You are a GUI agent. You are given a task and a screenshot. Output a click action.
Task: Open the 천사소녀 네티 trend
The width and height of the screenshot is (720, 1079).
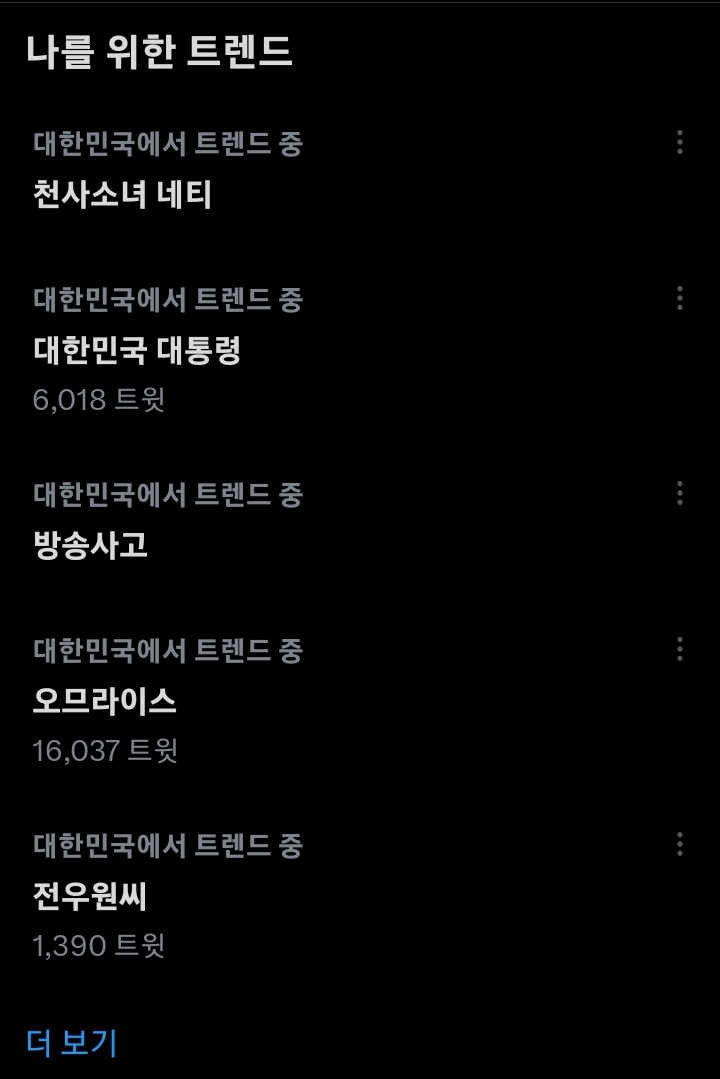[x=123, y=194]
